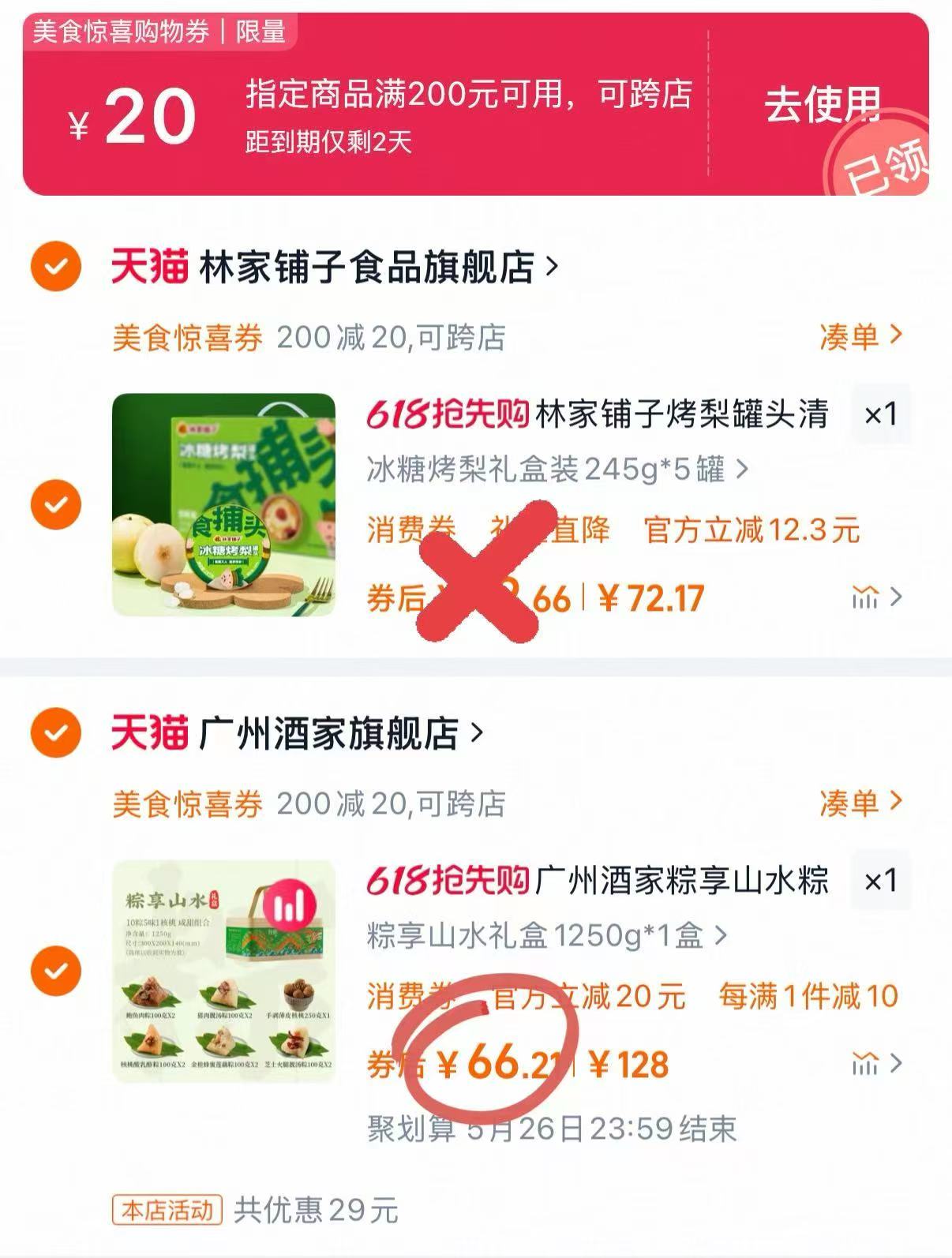
Task: Open price comparison icon next to ¥72.17
Action: click(866, 598)
